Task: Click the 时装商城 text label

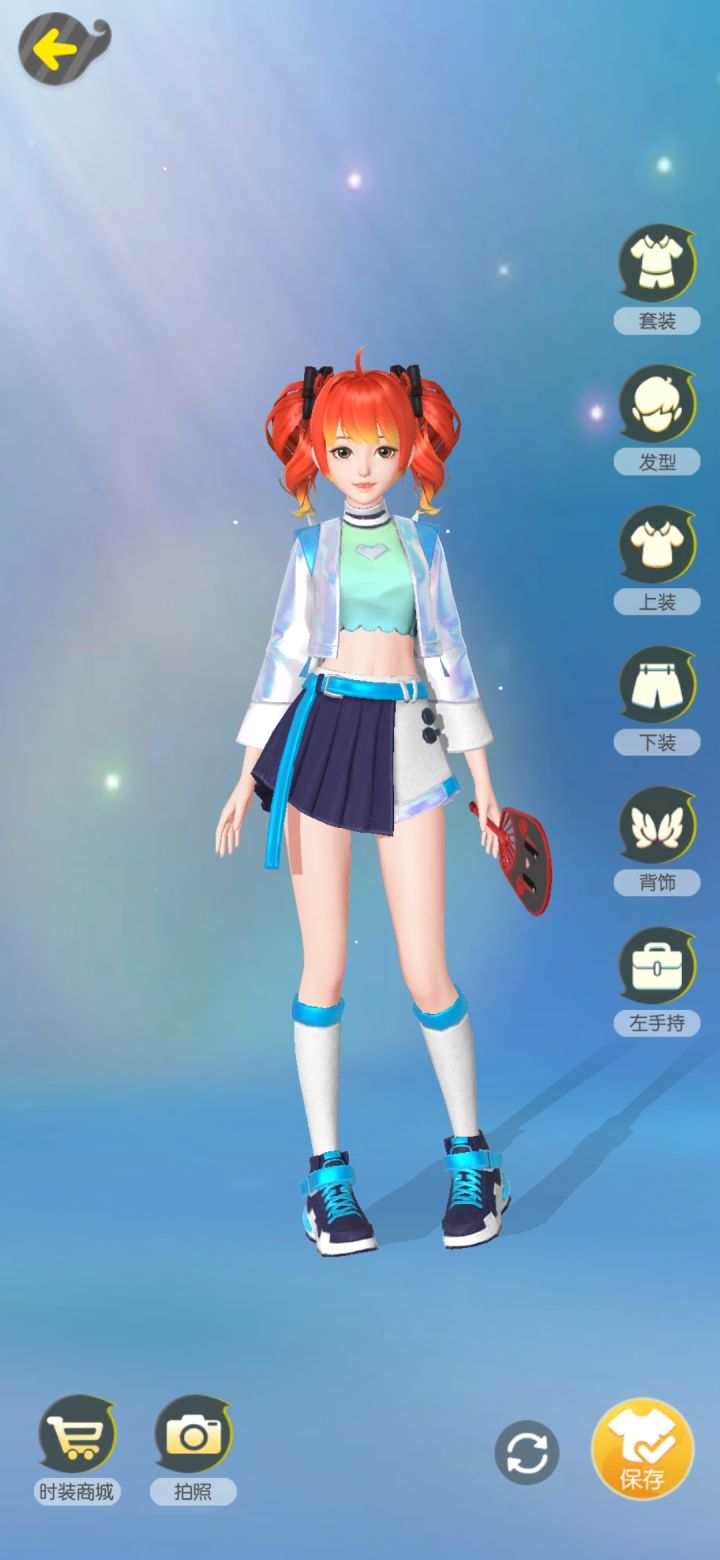Action: [77, 1492]
